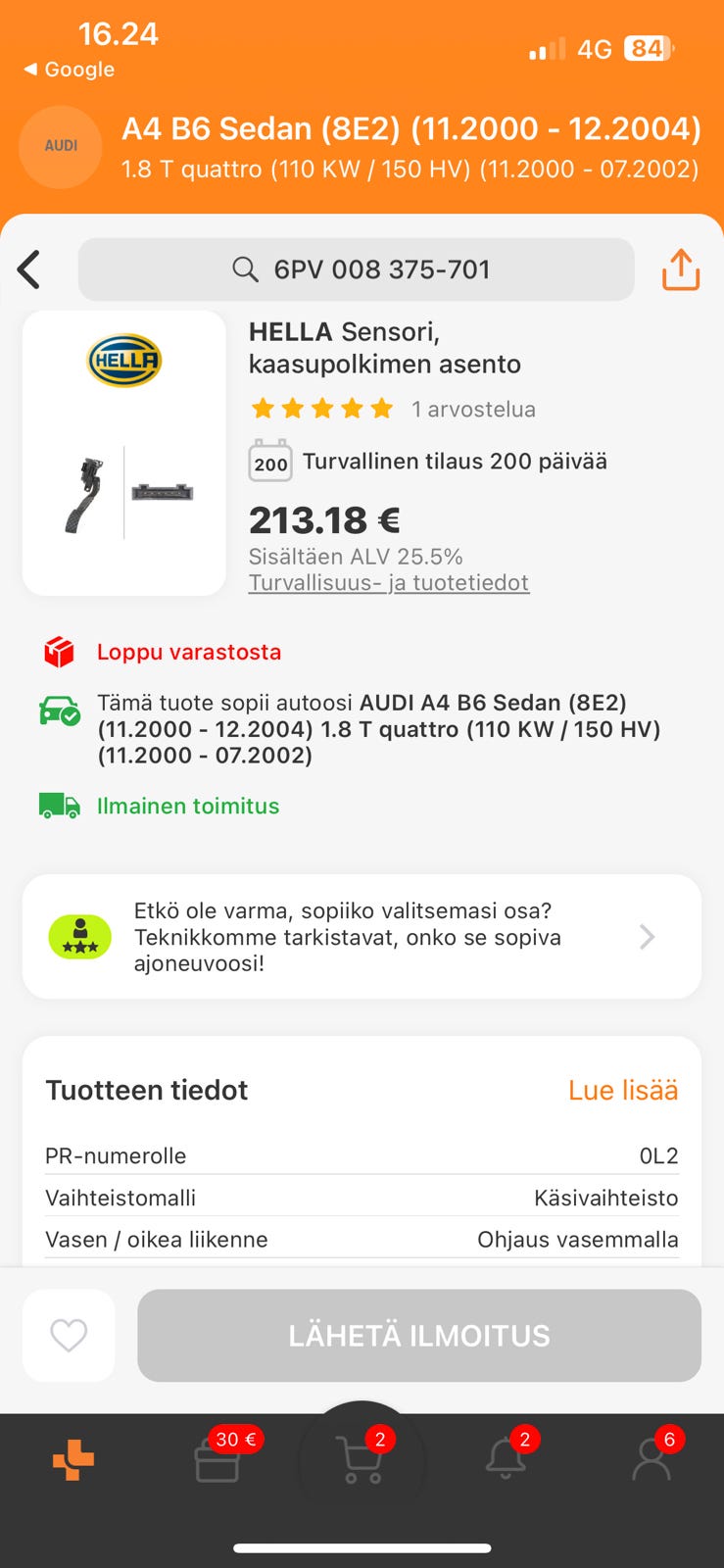Return to Google via status bar link

[x=69, y=70]
